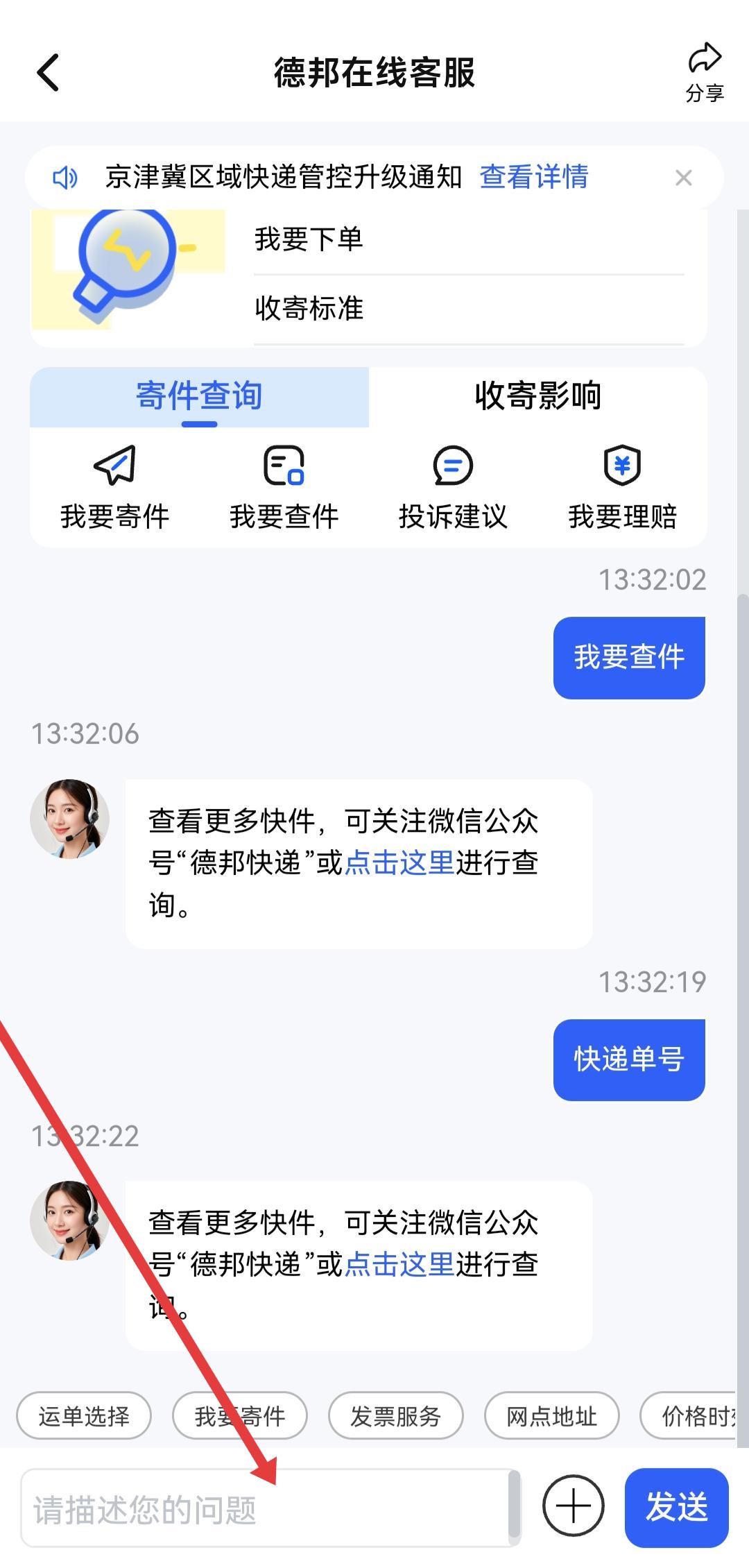Share this customer service page
The width and height of the screenshot is (749, 1568).
(x=704, y=73)
